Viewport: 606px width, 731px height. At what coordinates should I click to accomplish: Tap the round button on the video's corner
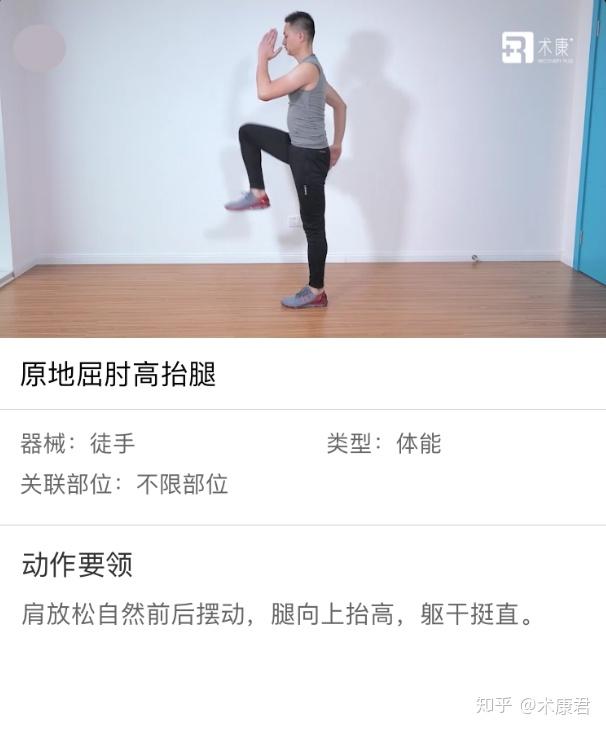[40, 48]
